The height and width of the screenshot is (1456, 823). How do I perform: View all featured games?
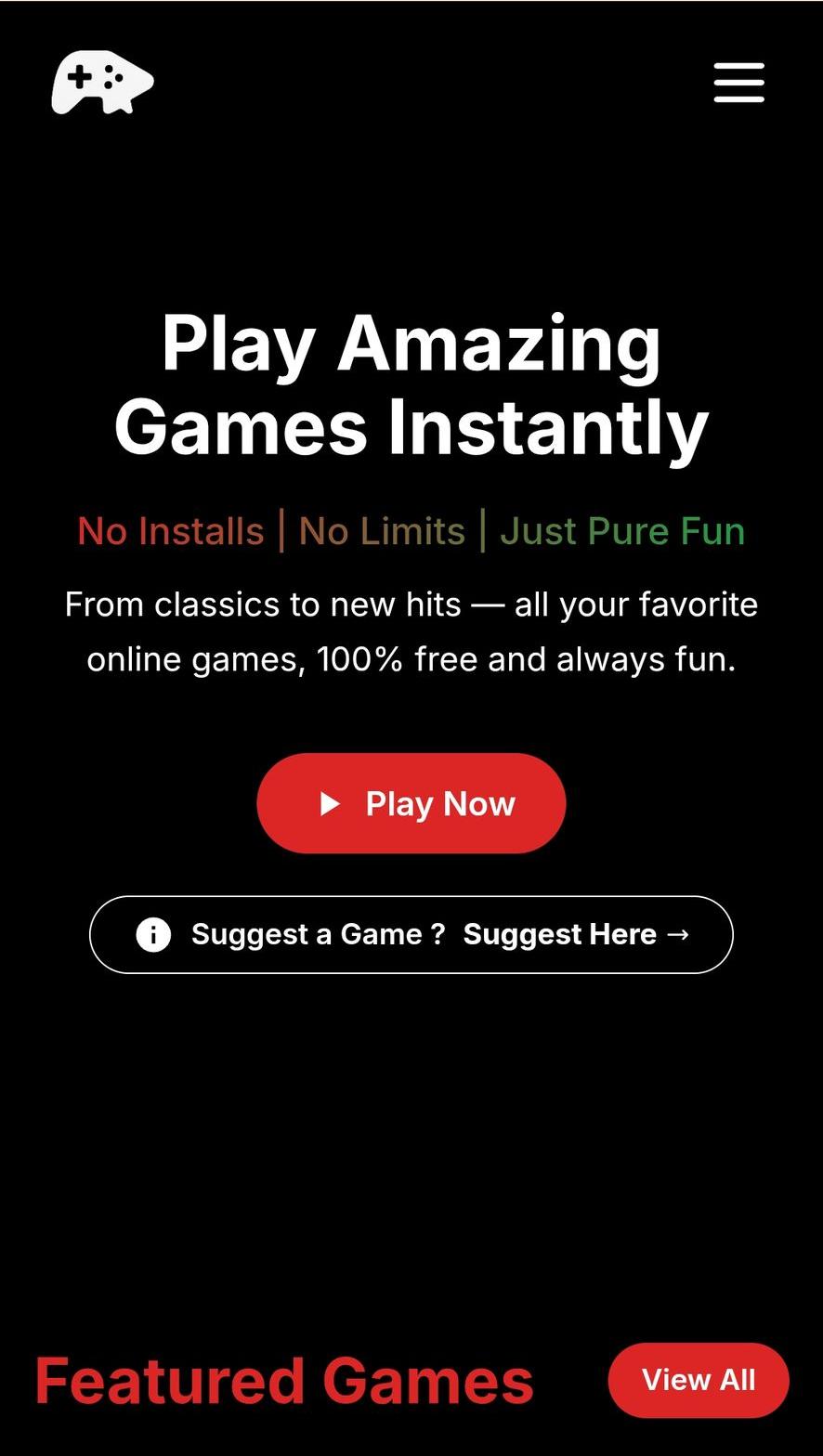point(699,1380)
